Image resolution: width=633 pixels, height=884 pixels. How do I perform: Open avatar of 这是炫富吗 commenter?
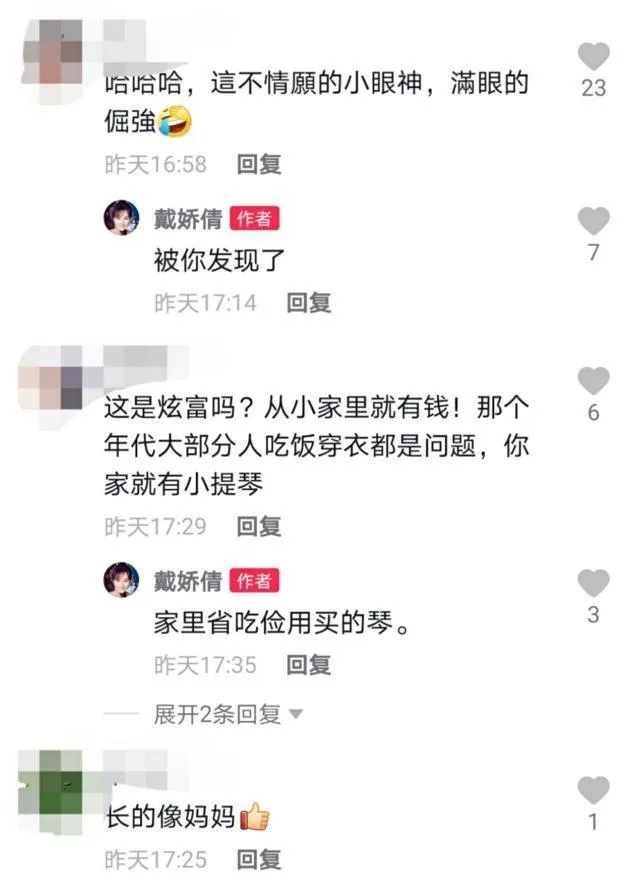(x=53, y=378)
